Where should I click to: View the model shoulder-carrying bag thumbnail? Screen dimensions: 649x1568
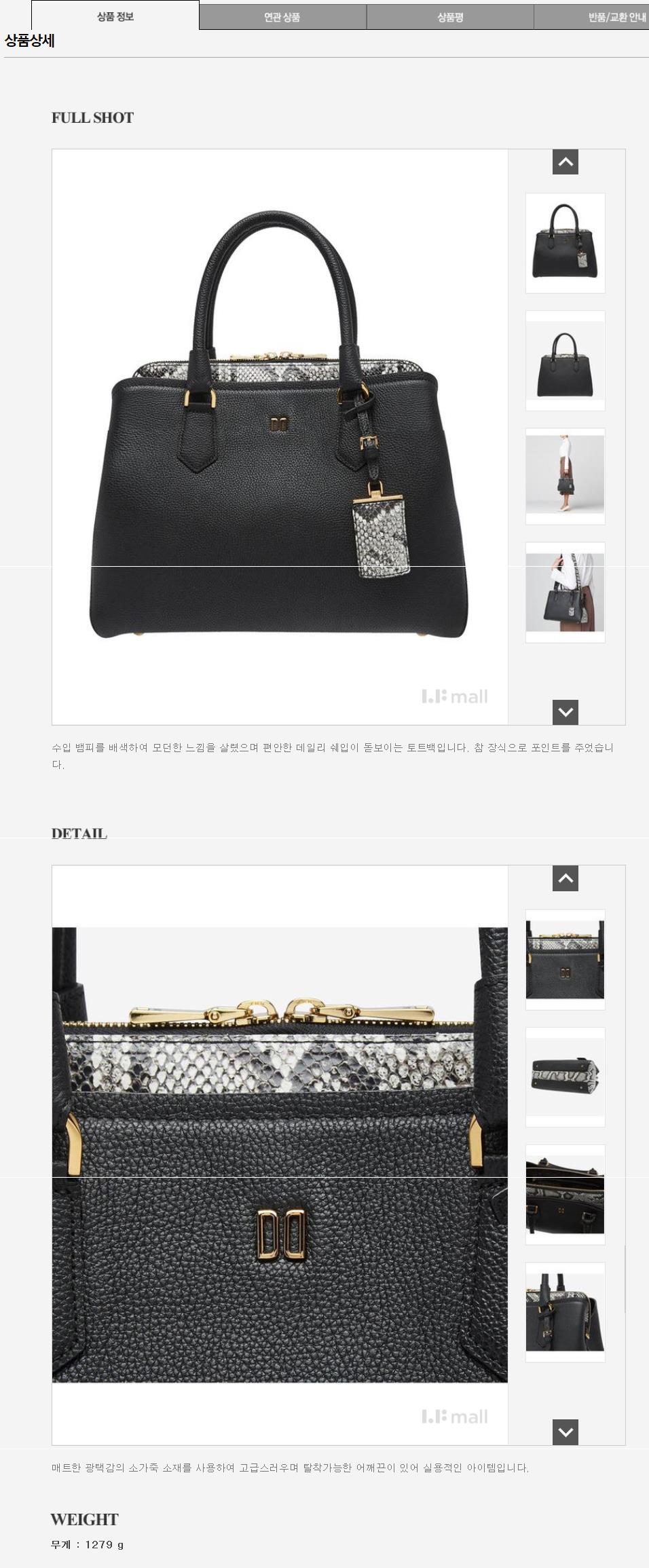[565, 593]
